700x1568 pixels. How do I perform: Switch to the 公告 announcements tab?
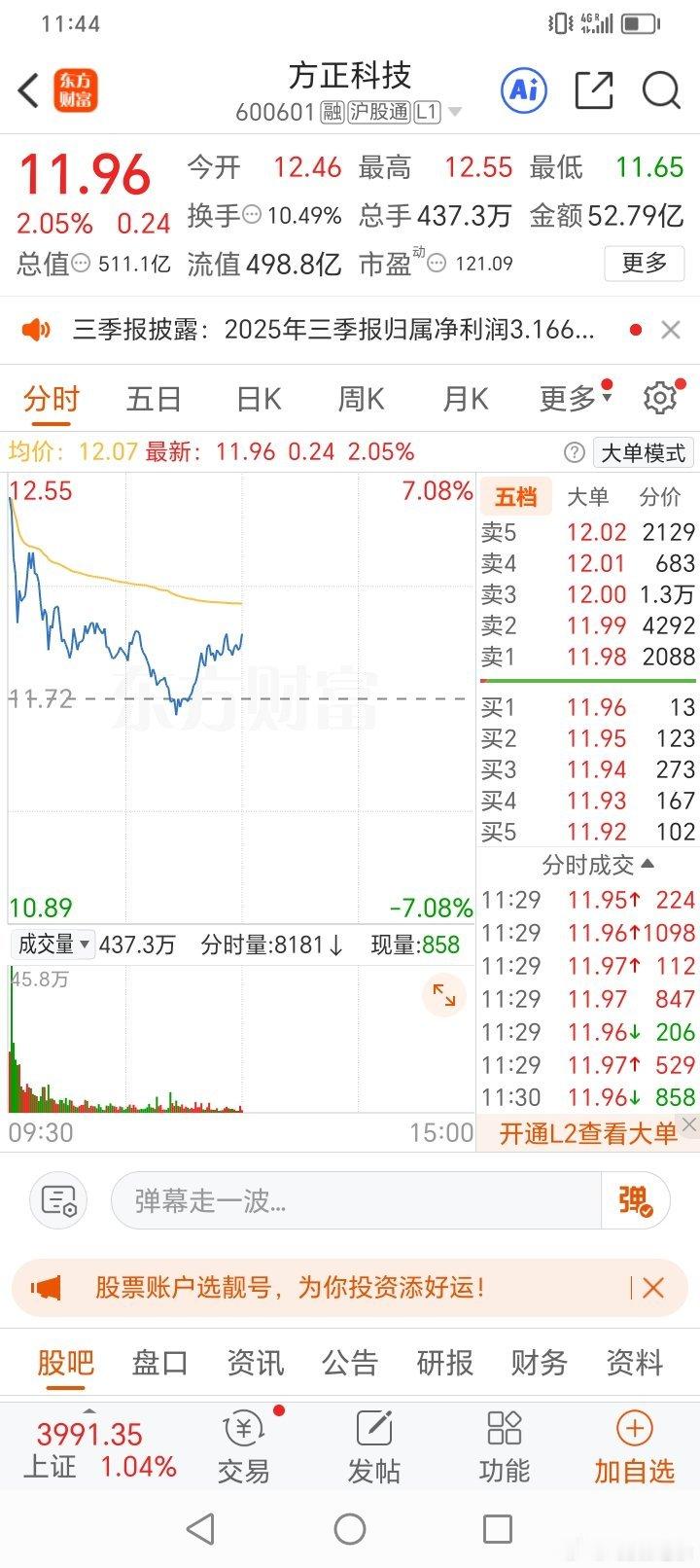pyautogui.click(x=349, y=1364)
